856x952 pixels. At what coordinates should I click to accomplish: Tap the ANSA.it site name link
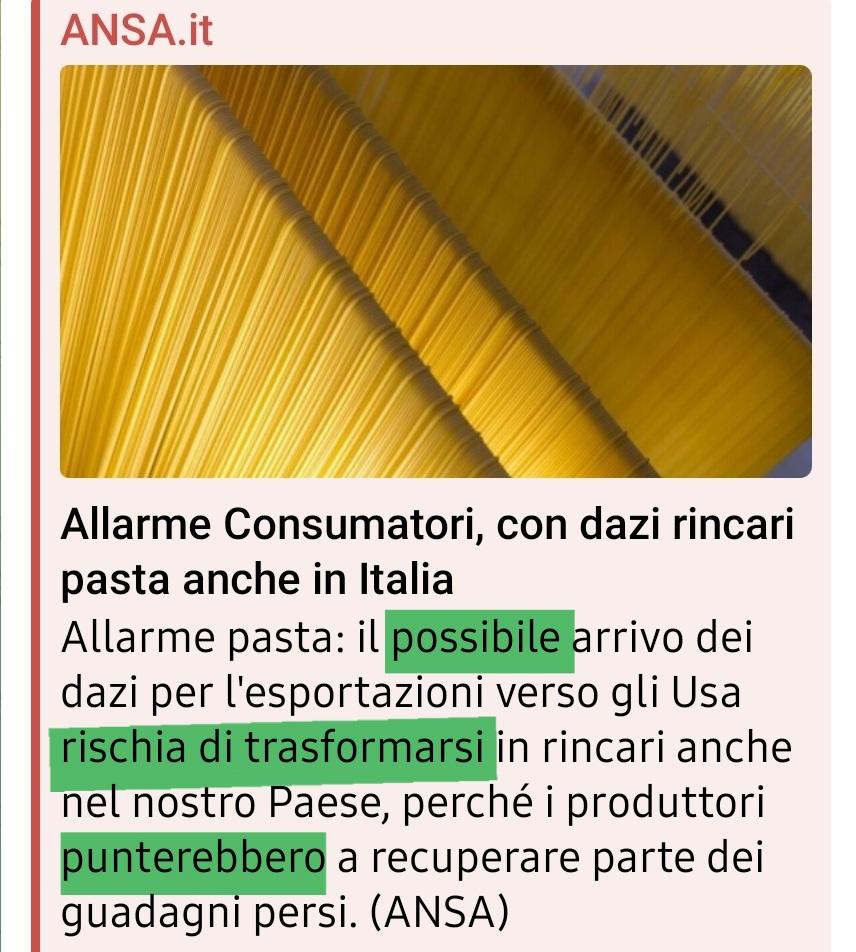137,30
